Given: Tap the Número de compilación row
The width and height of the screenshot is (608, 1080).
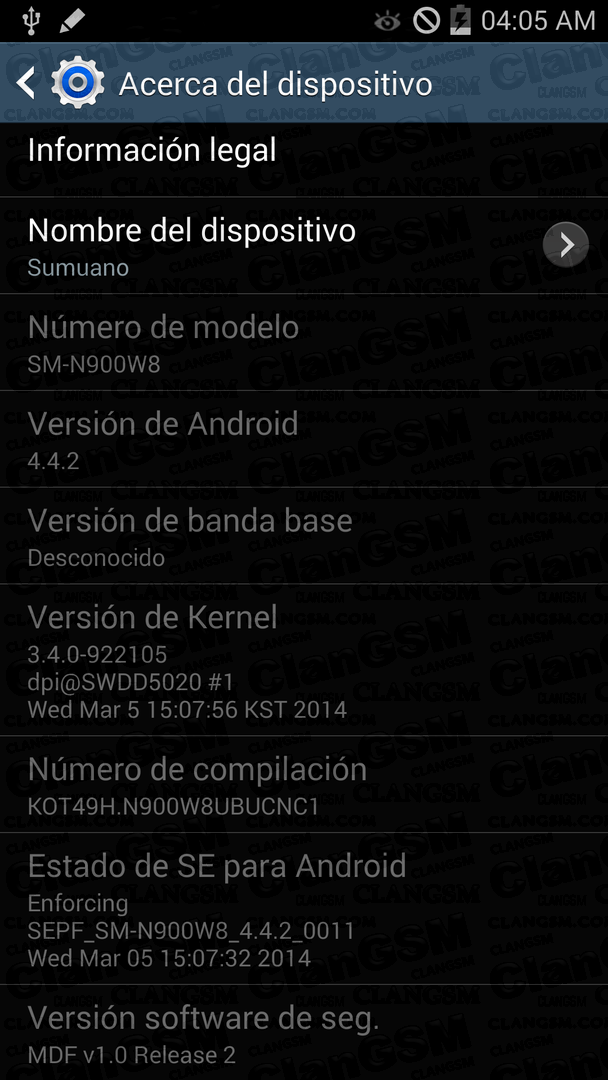Looking at the screenshot, I should click(x=304, y=784).
